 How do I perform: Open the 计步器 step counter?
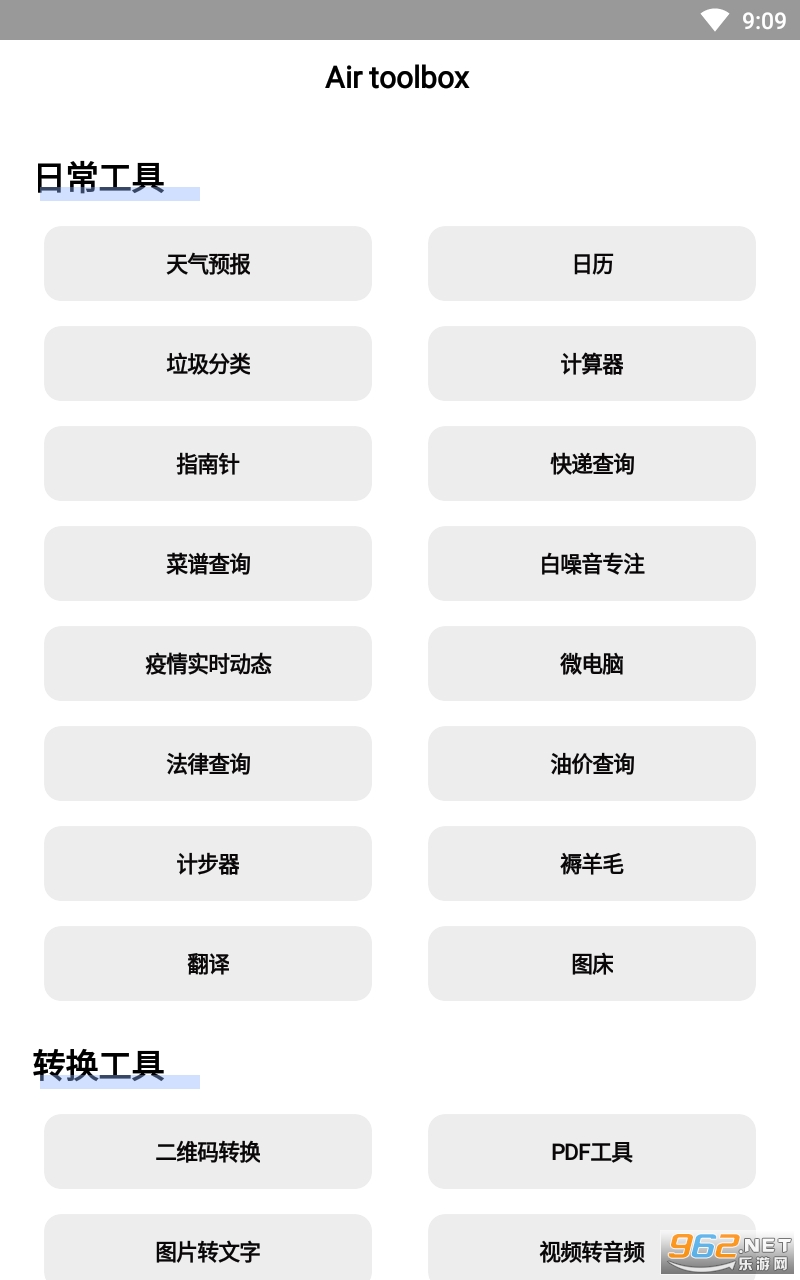pyautogui.click(x=208, y=864)
